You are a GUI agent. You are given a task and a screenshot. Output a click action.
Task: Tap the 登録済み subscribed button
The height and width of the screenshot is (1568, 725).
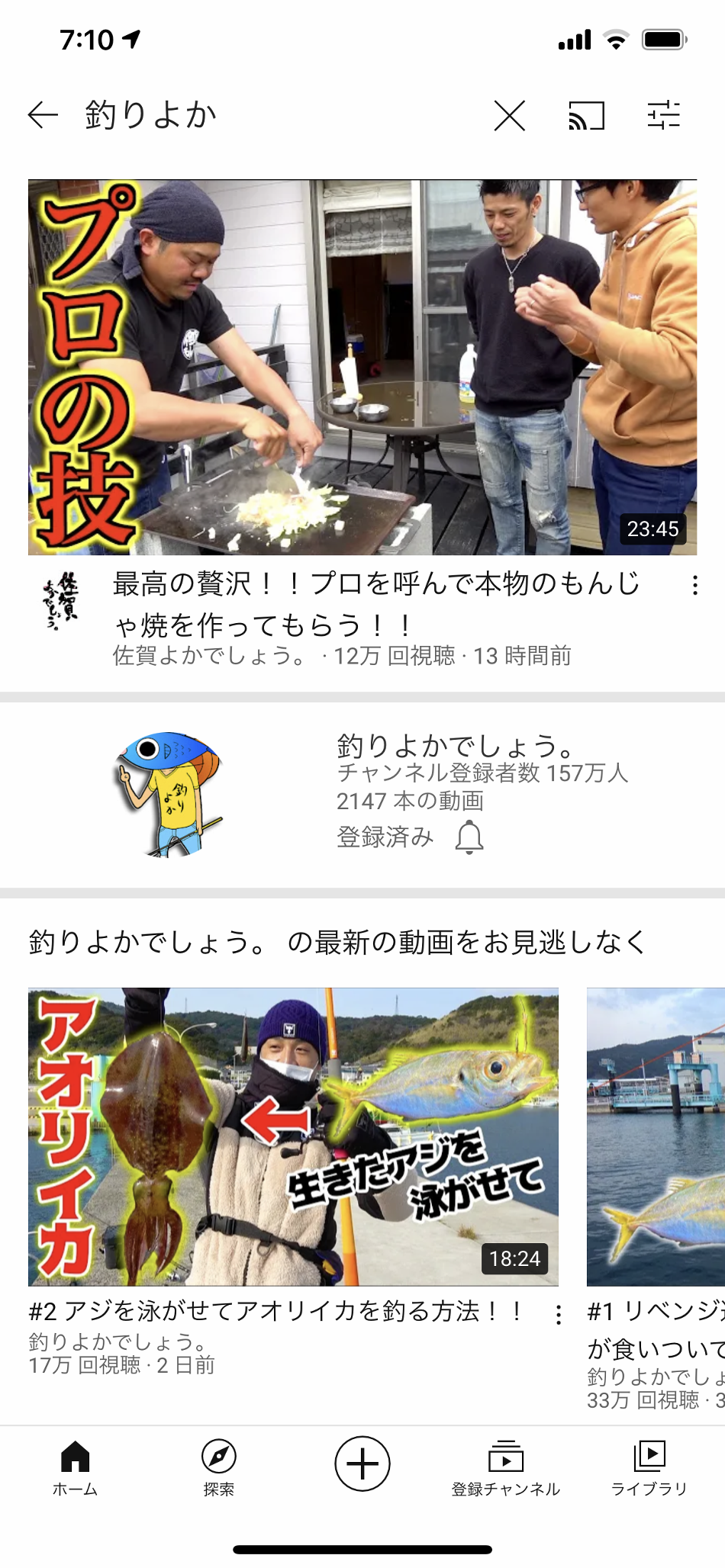click(385, 837)
